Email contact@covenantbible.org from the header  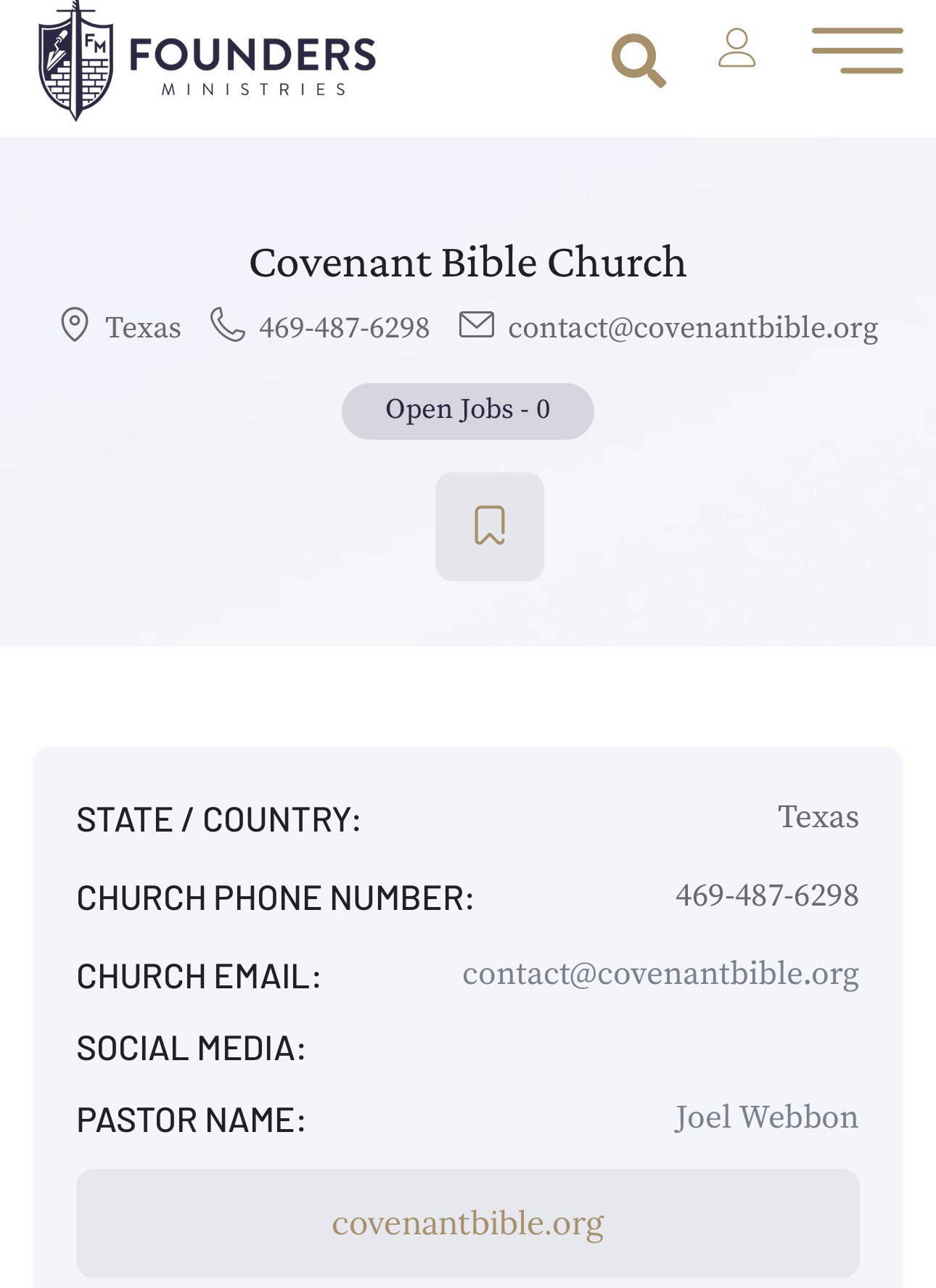tap(692, 327)
